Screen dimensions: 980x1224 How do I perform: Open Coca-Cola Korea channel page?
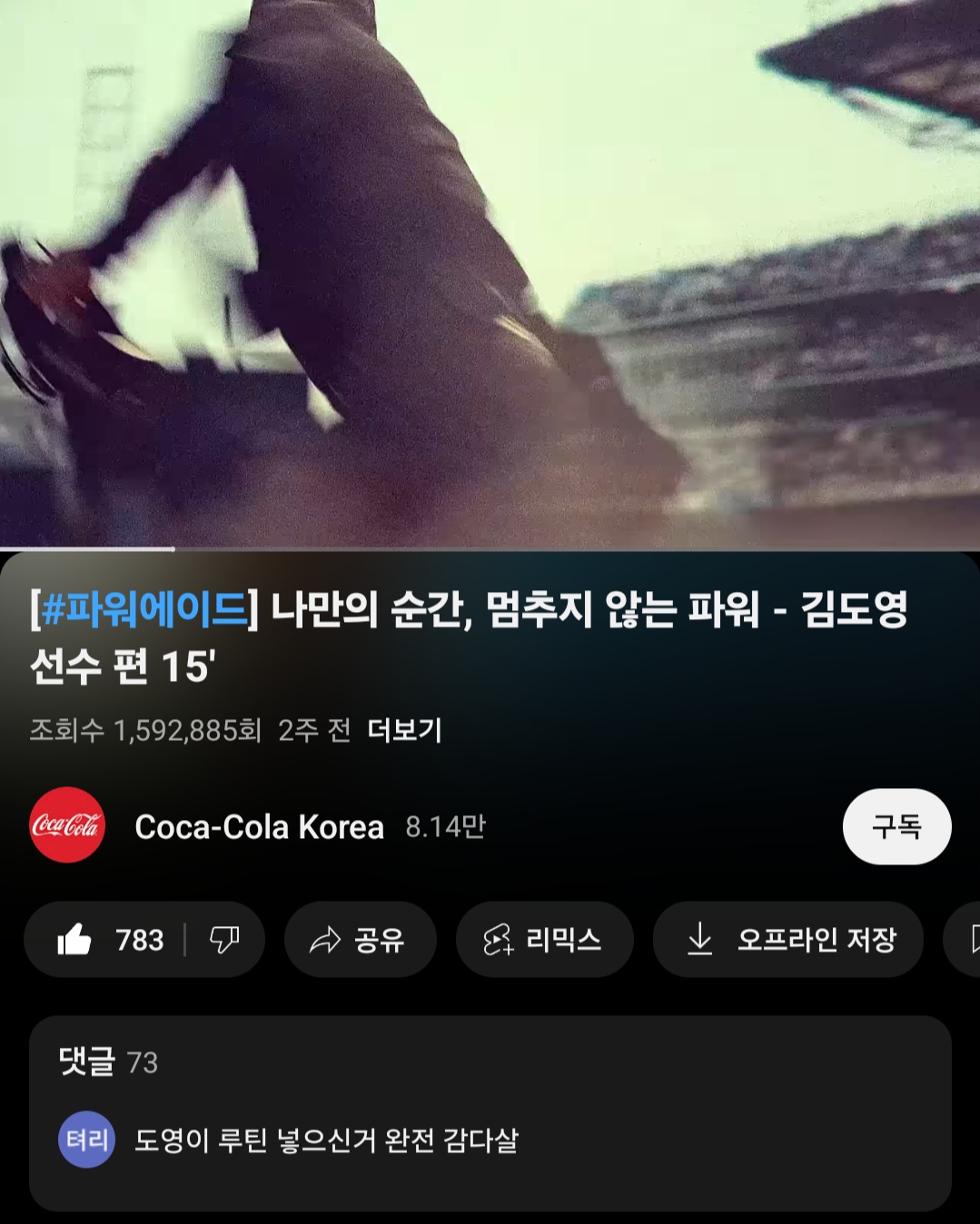[259, 826]
